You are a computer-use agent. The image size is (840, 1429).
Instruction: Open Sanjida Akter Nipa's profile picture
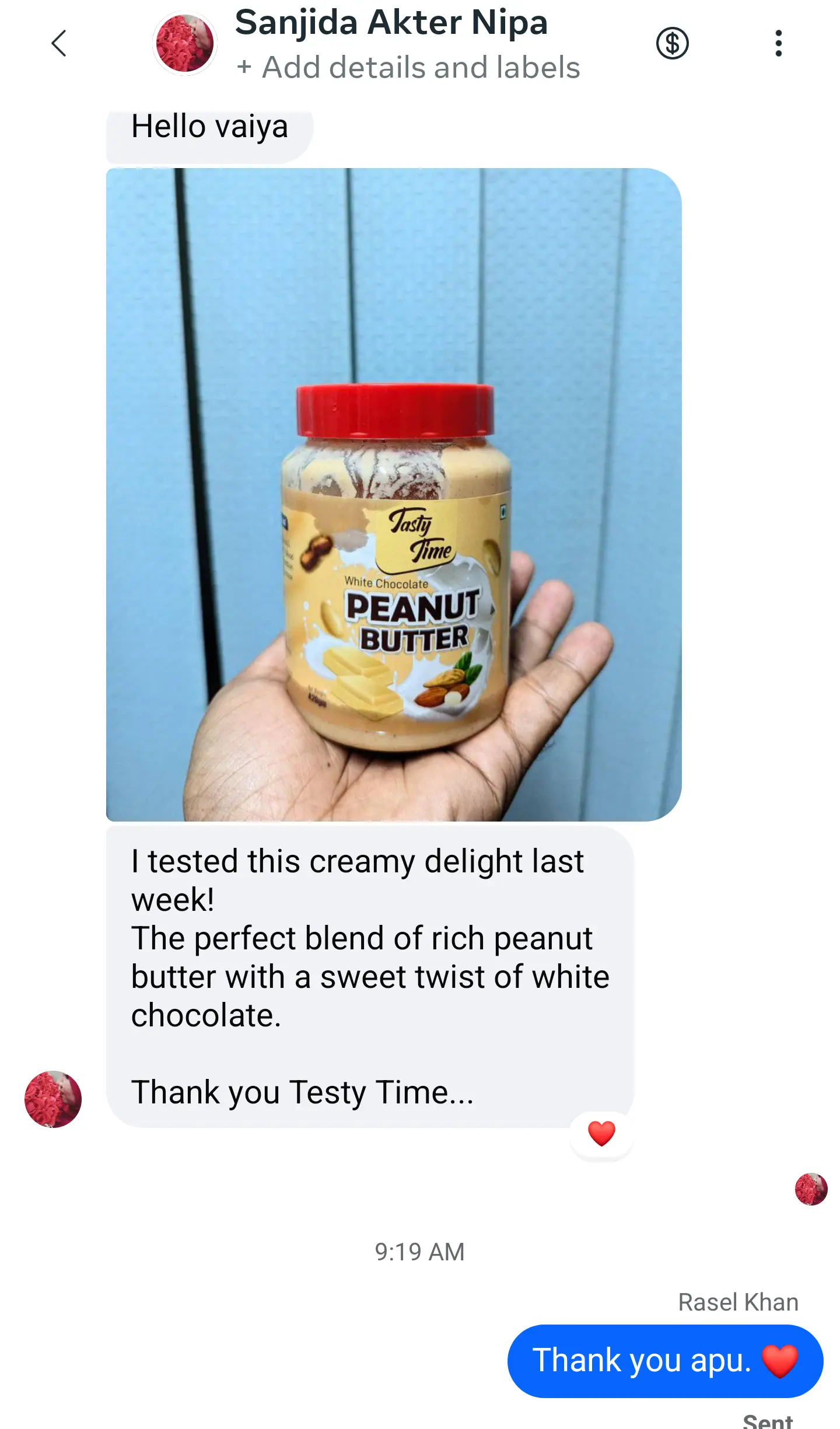[184, 44]
